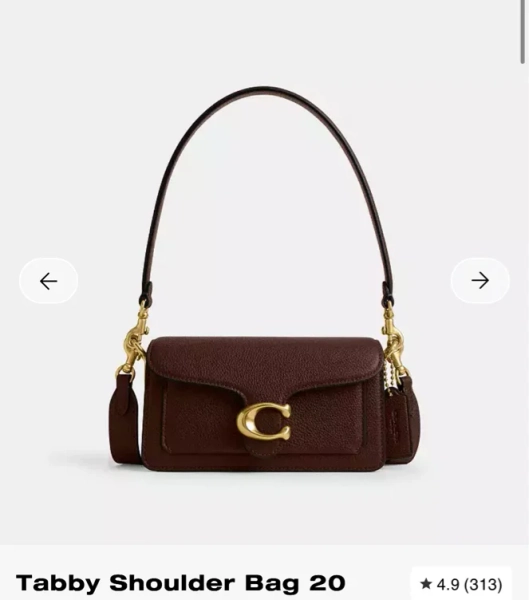Show the next product image
Screen dimensions: 529x600
pyautogui.click(x=480, y=281)
